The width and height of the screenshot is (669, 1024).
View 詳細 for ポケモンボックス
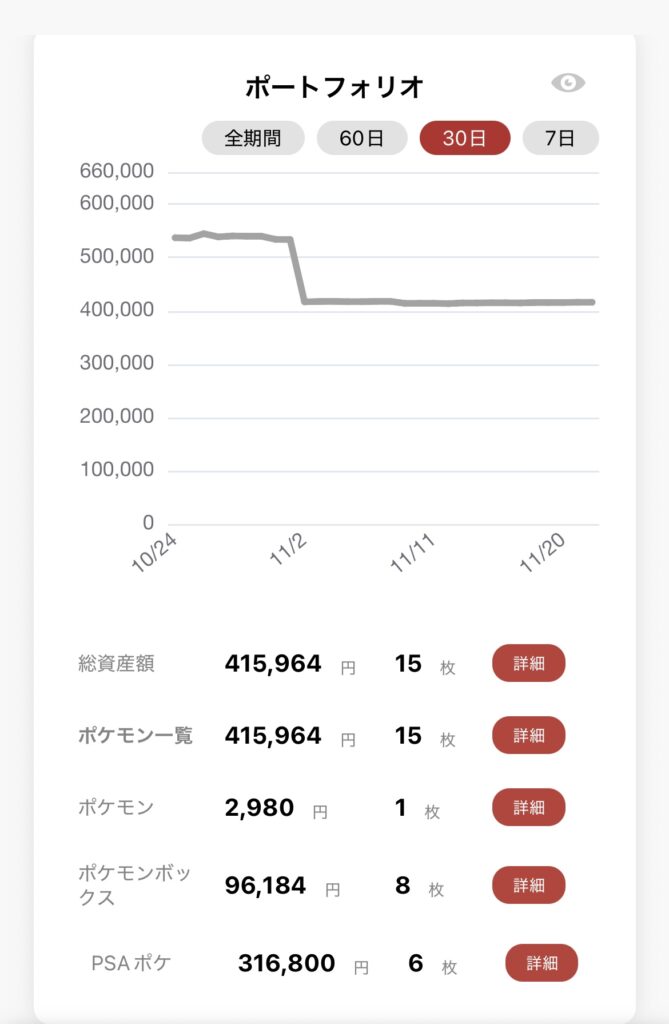pyautogui.click(x=528, y=885)
